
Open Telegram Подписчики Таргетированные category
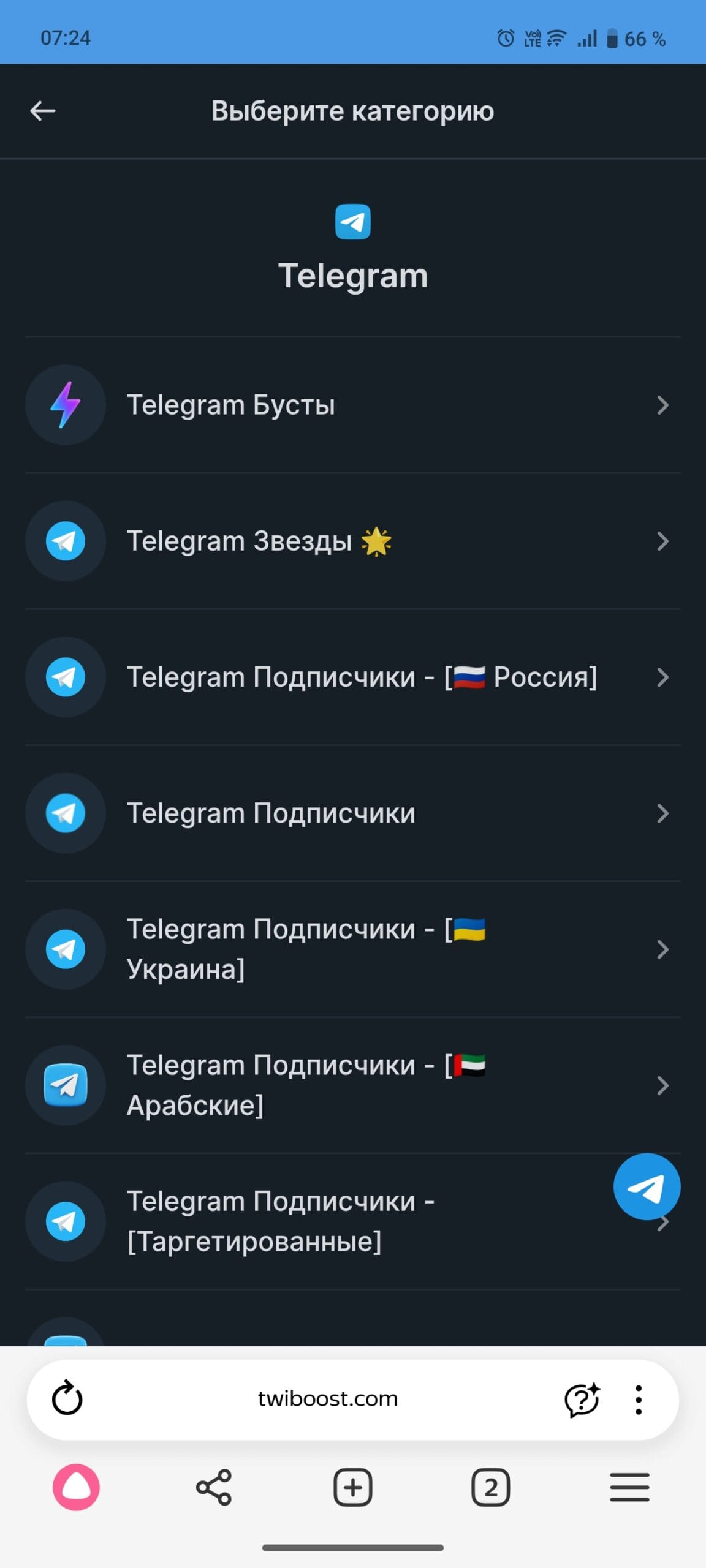click(306, 1221)
